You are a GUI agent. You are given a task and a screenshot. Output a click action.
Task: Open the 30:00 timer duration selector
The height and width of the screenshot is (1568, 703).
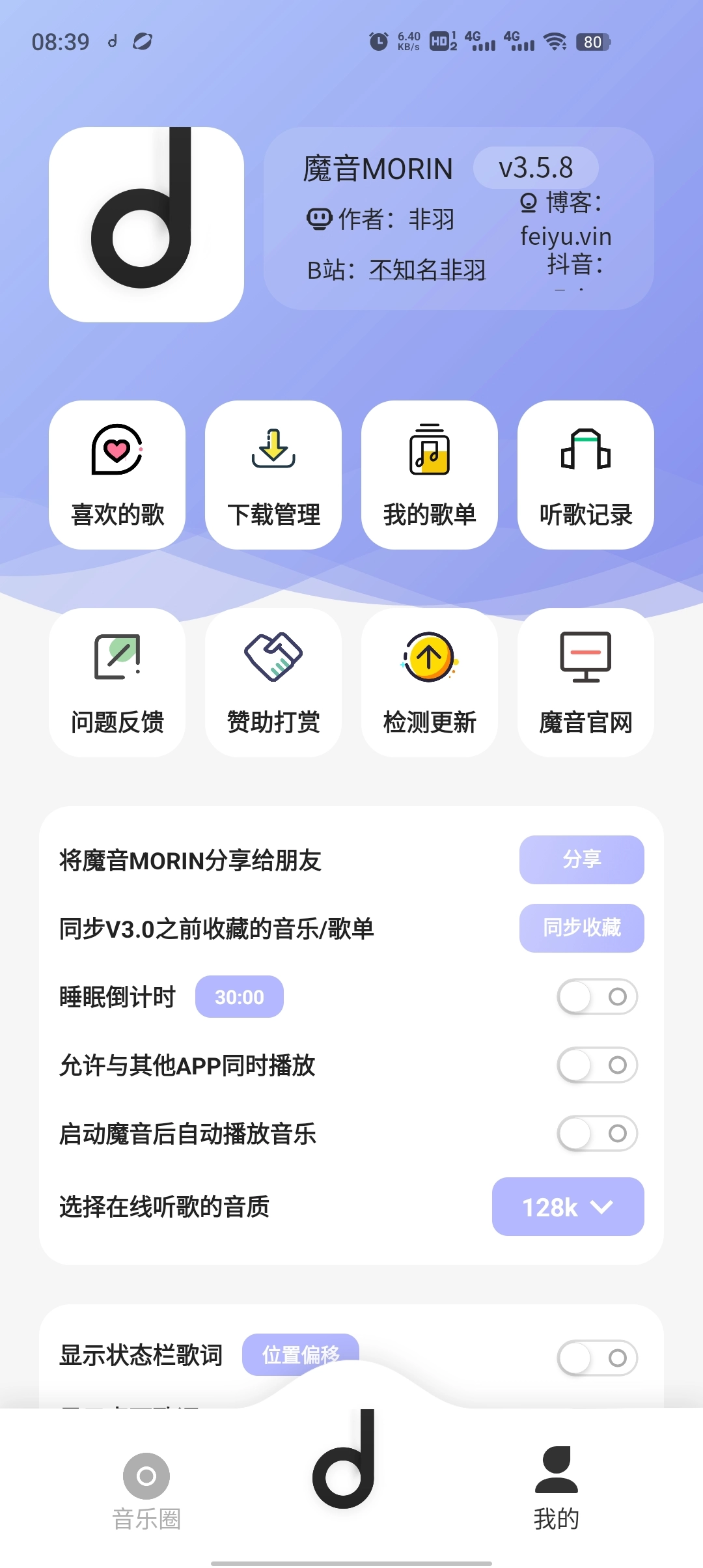(239, 997)
